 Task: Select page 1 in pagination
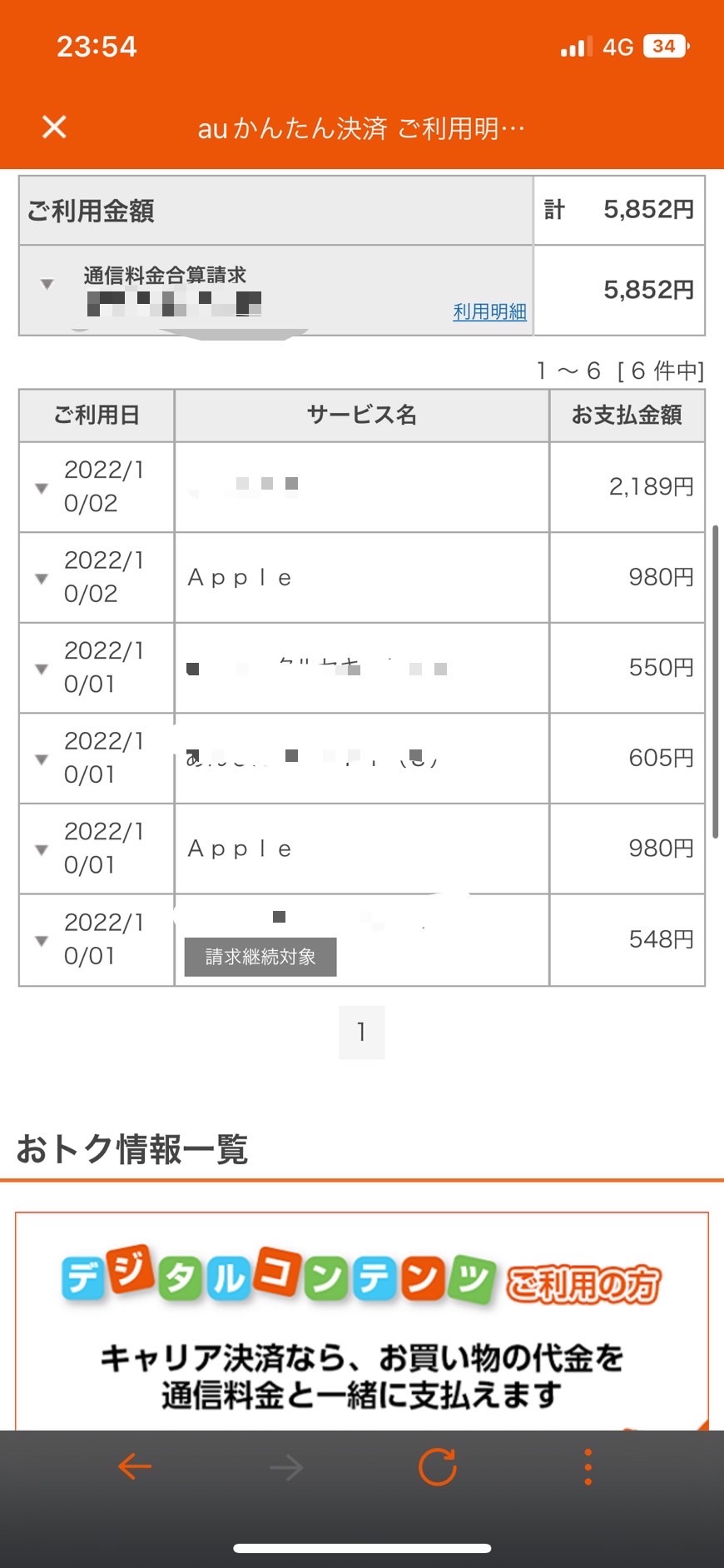coord(361,1033)
